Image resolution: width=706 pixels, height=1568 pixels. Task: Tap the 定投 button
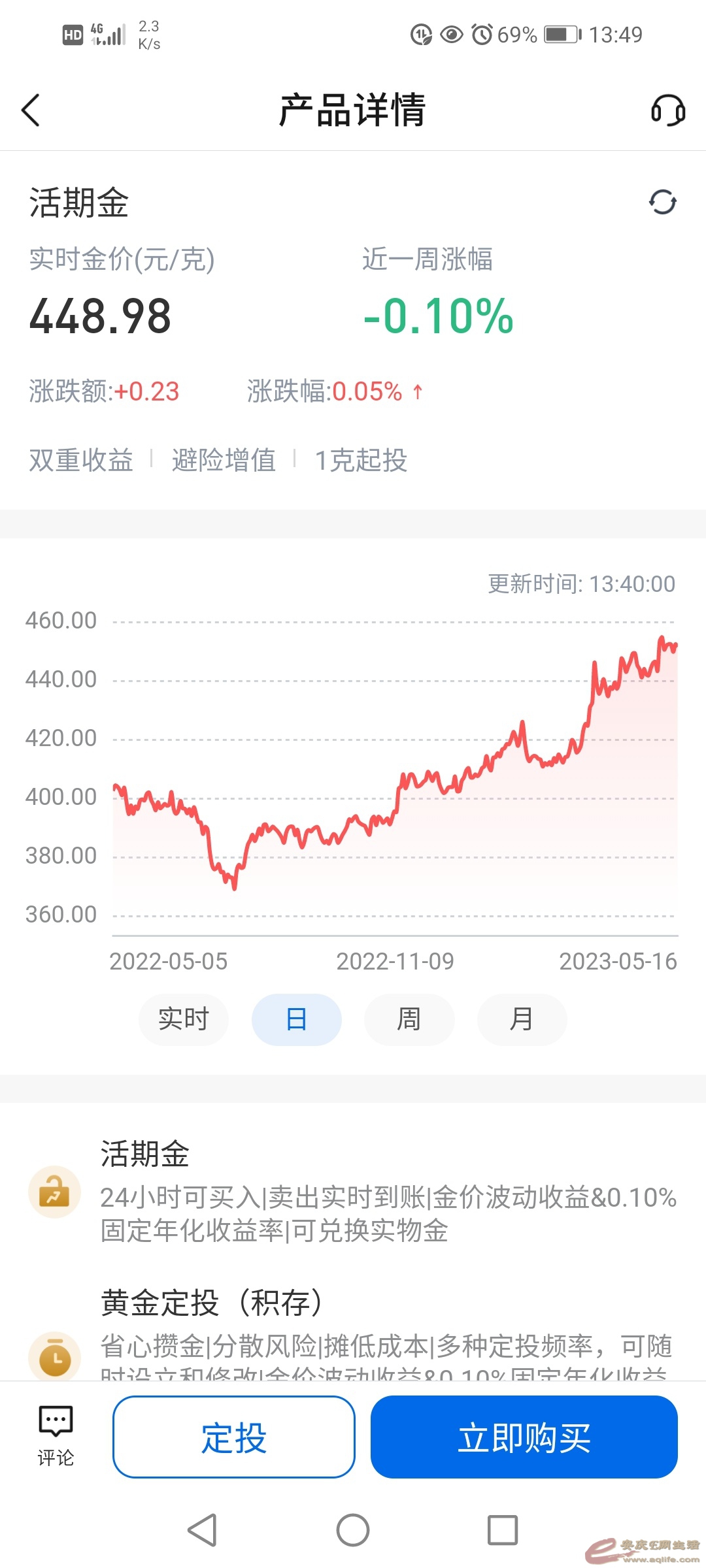pyautogui.click(x=234, y=1437)
